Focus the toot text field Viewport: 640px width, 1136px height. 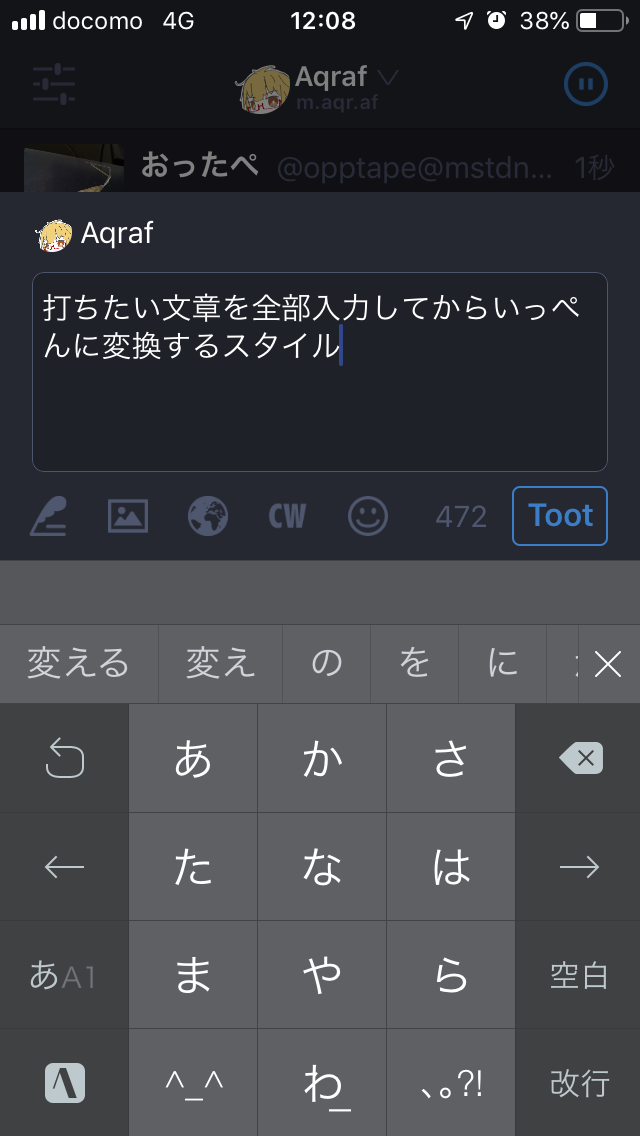320,372
